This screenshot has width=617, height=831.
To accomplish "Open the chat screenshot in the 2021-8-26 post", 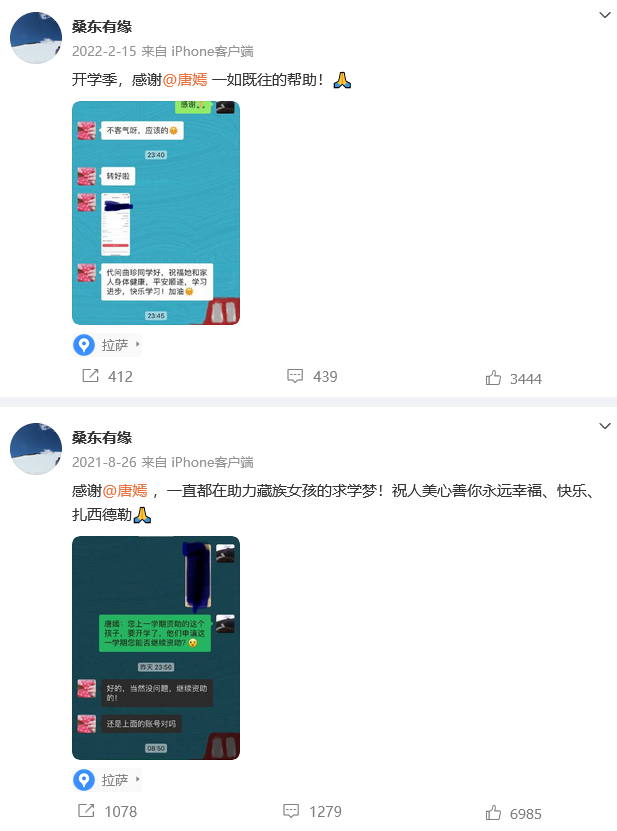I will pyautogui.click(x=156, y=648).
